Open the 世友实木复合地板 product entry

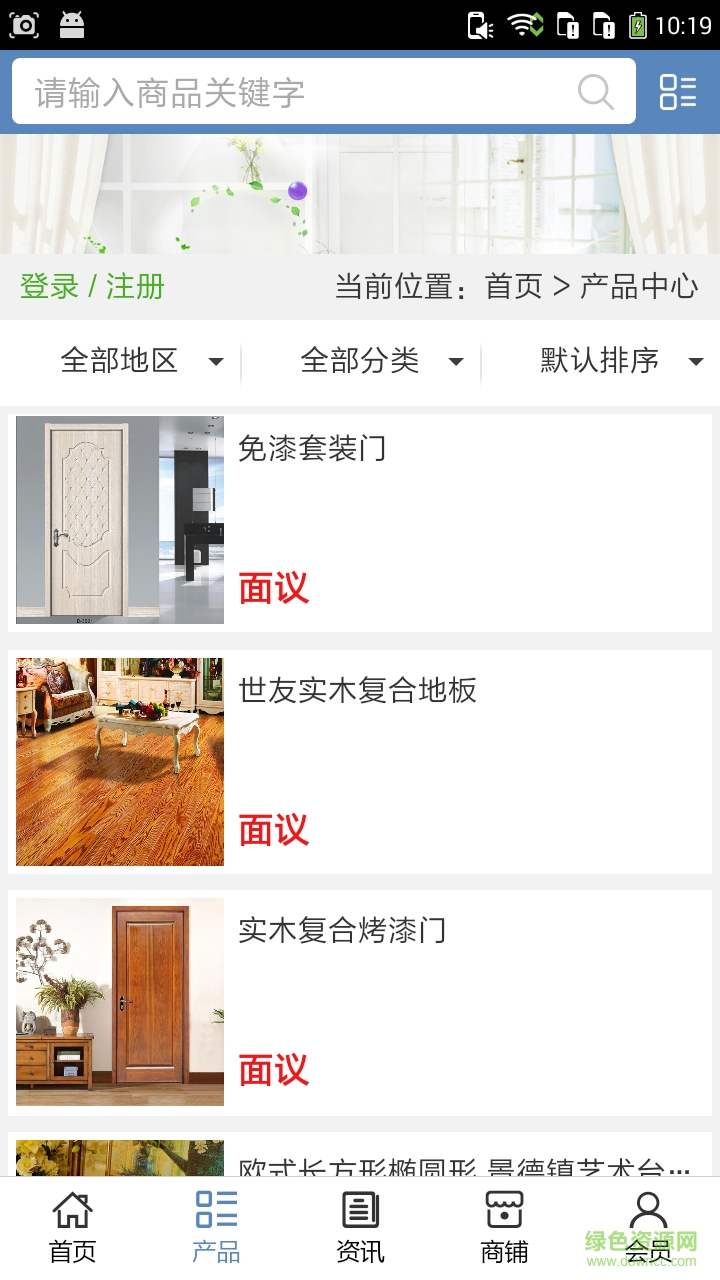click(x=360, y=690)
